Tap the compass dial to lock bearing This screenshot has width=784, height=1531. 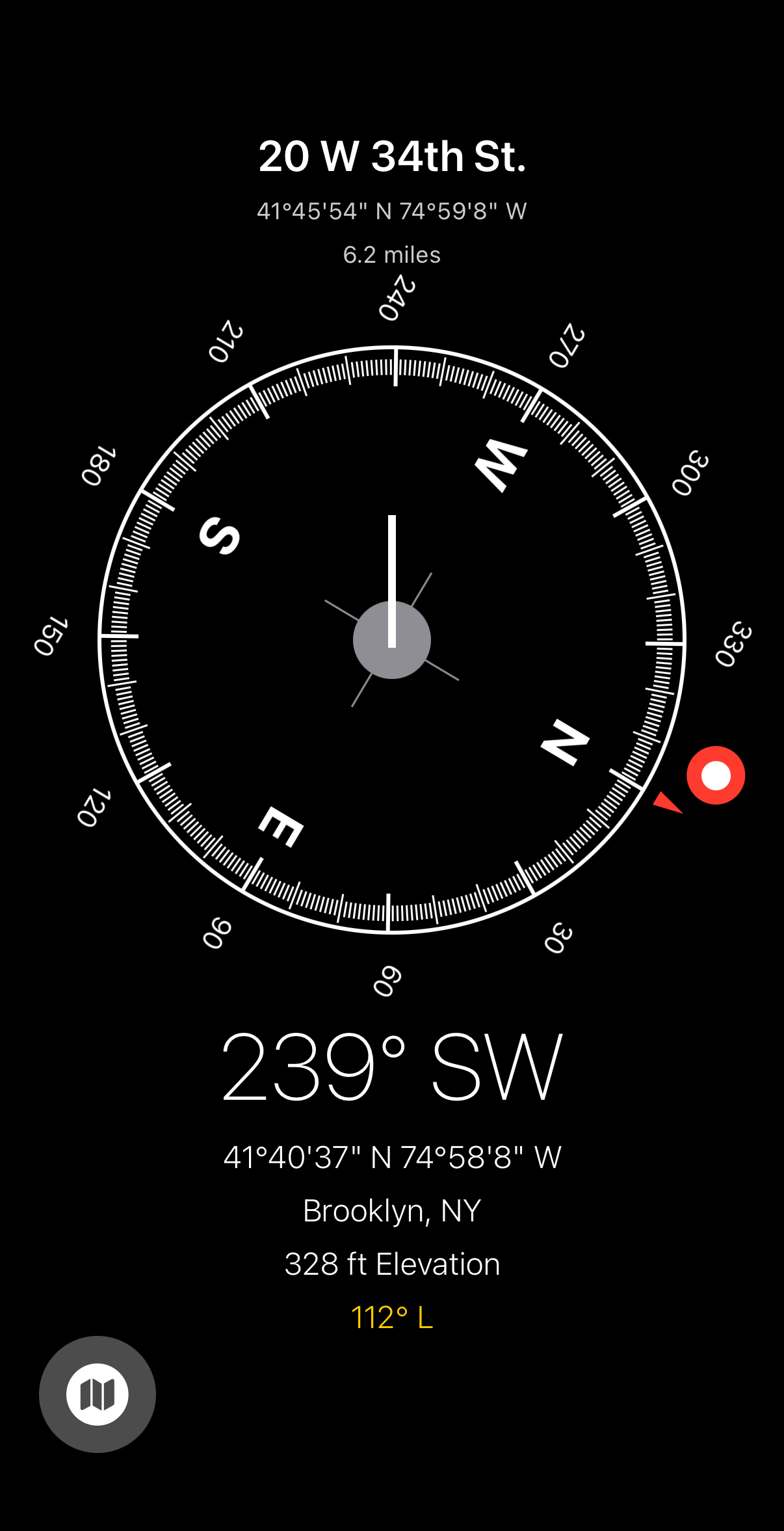[392, 640]
